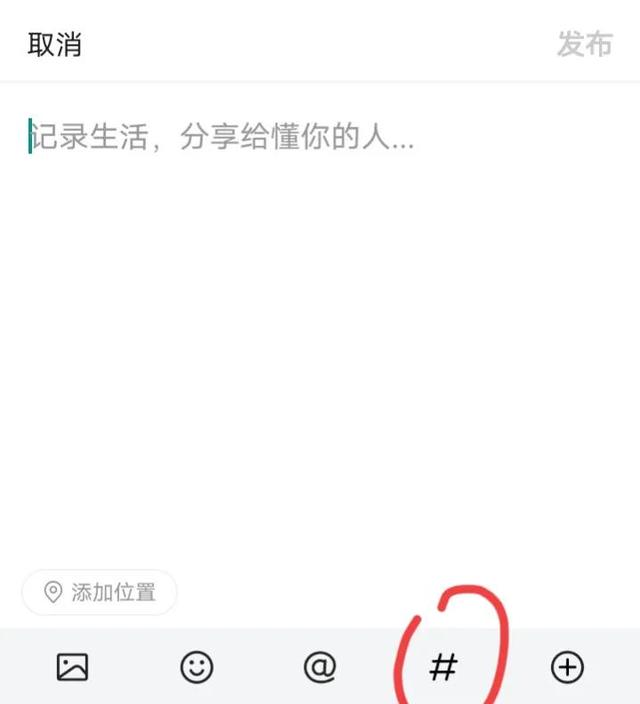
Task: Open more options with the plus icon
Action: point(567,667)
